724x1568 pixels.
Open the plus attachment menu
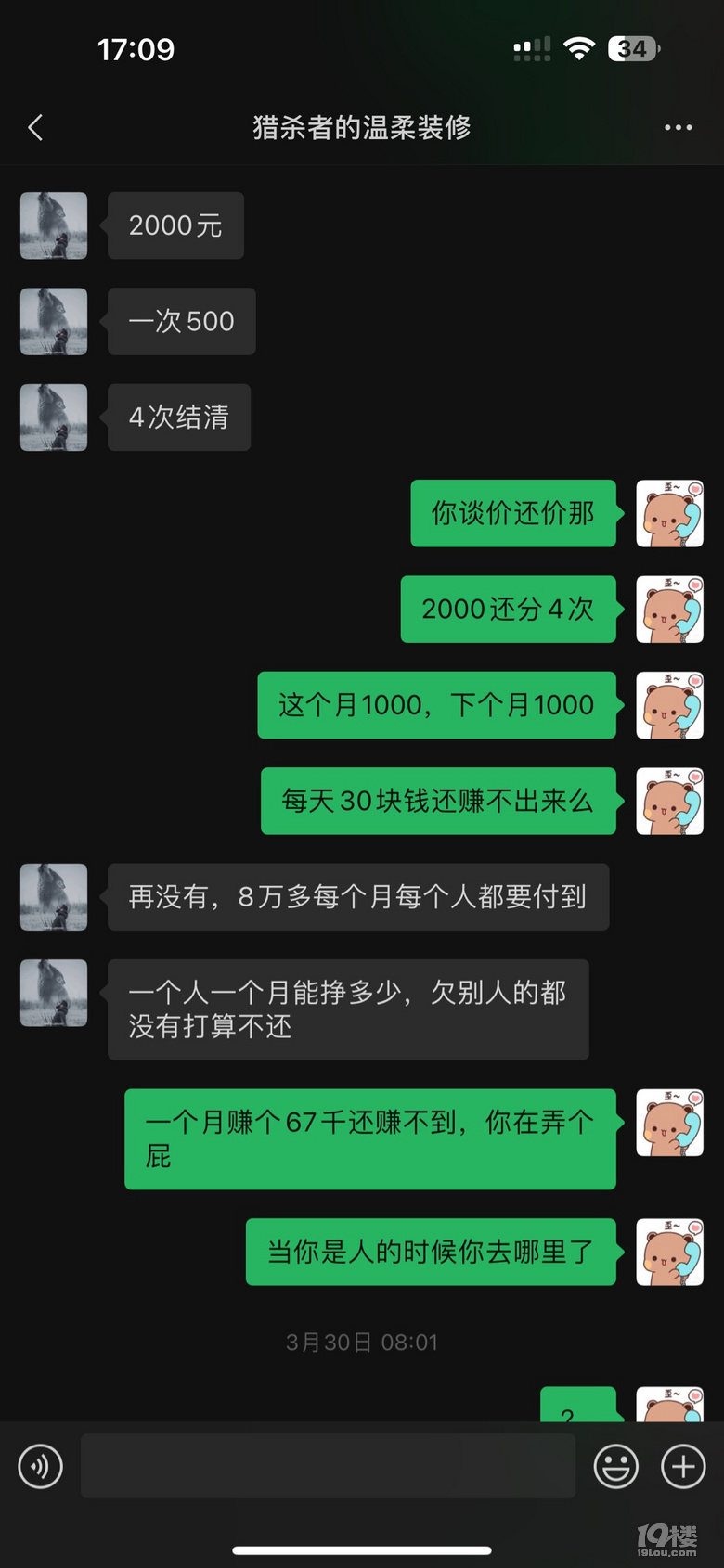pyautogui.click(x=683, y=1467)
